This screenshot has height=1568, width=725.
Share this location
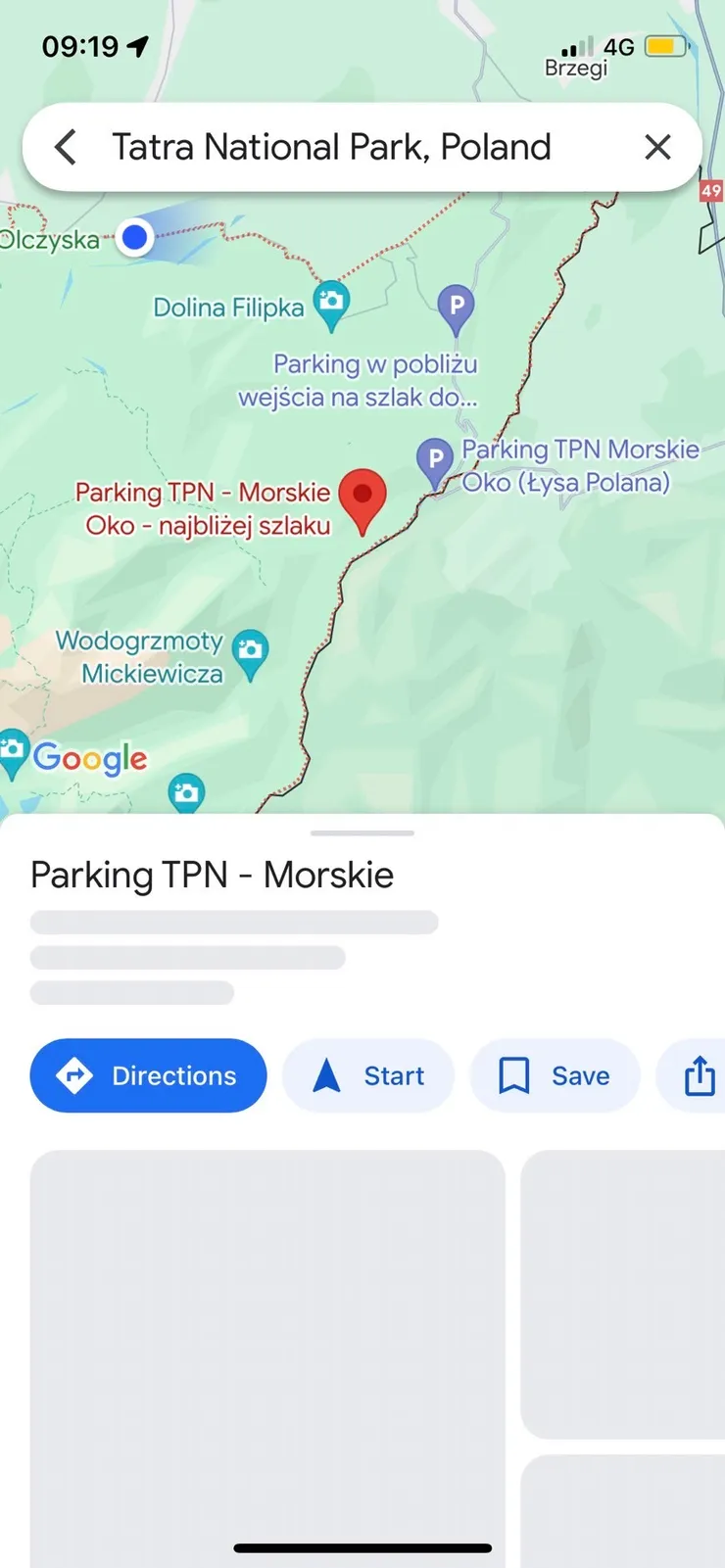point(699,1075)
